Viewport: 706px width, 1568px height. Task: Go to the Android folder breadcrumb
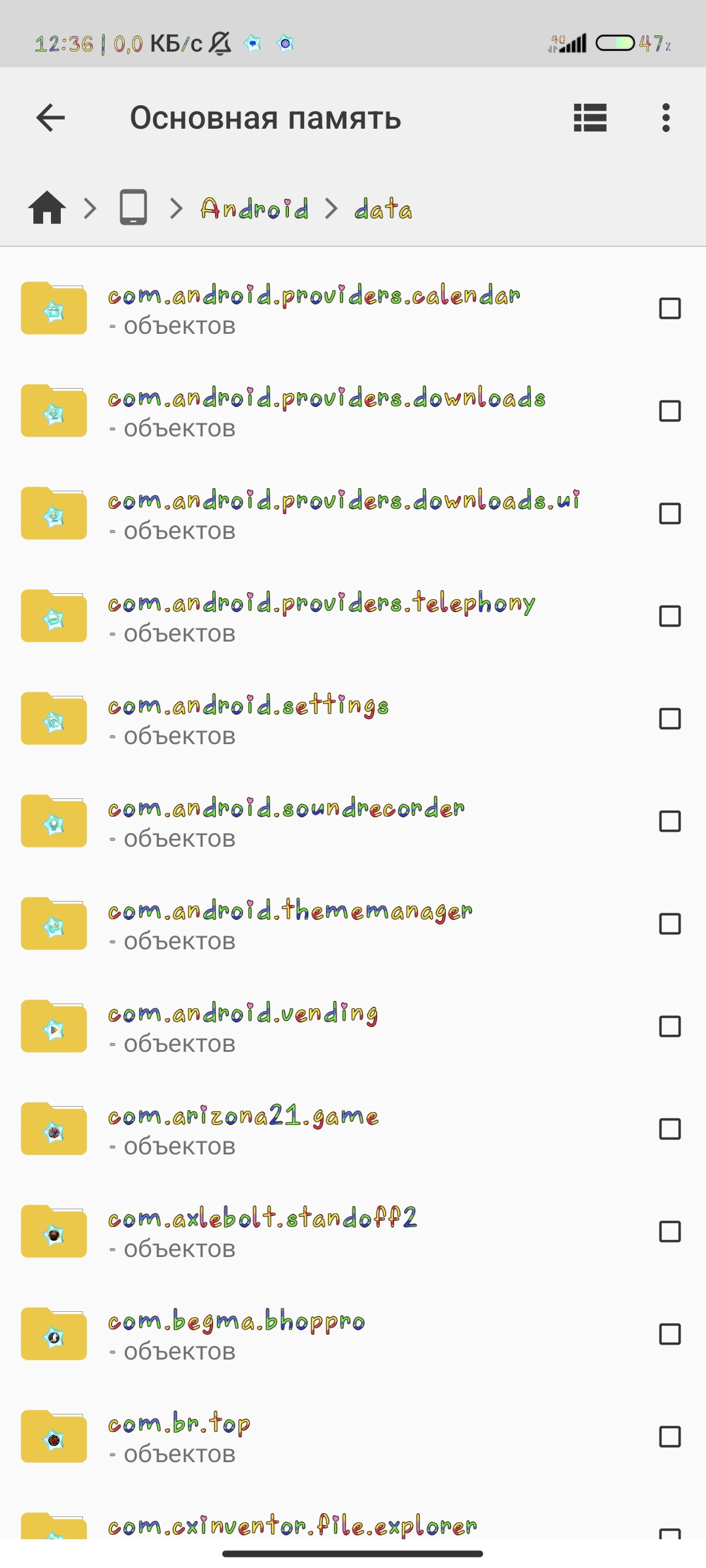(254, 209)
